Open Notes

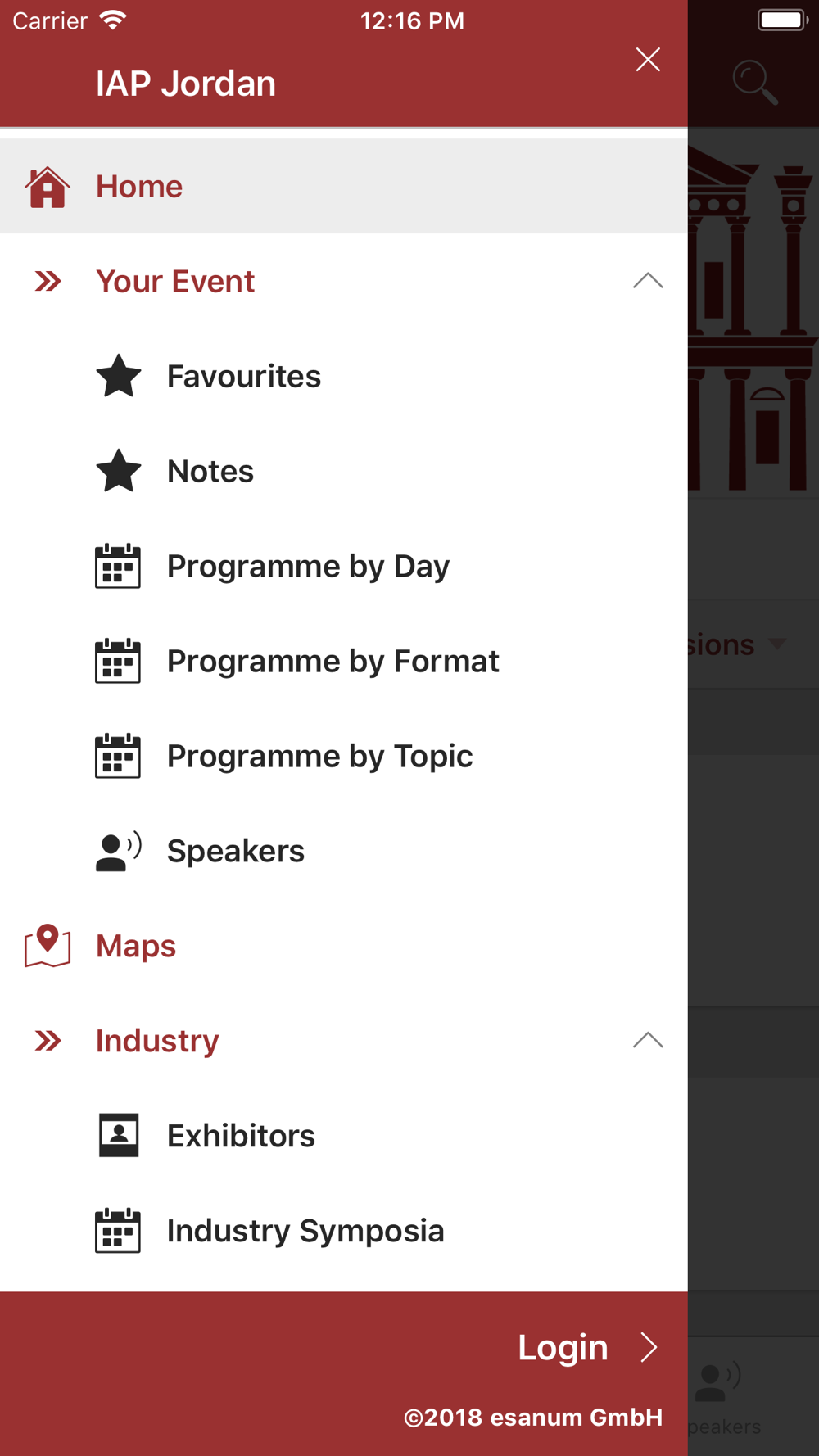click(x=344, y=471)
